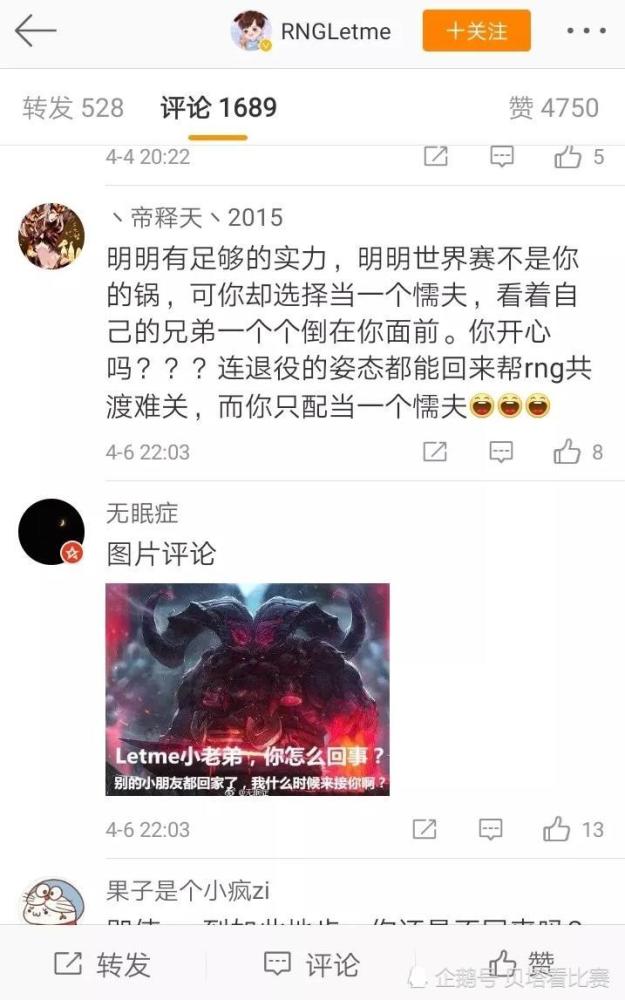625x1000 pixels.
Task: Open 帝释天2015's profile avatar
Action: tap(51, 236)
